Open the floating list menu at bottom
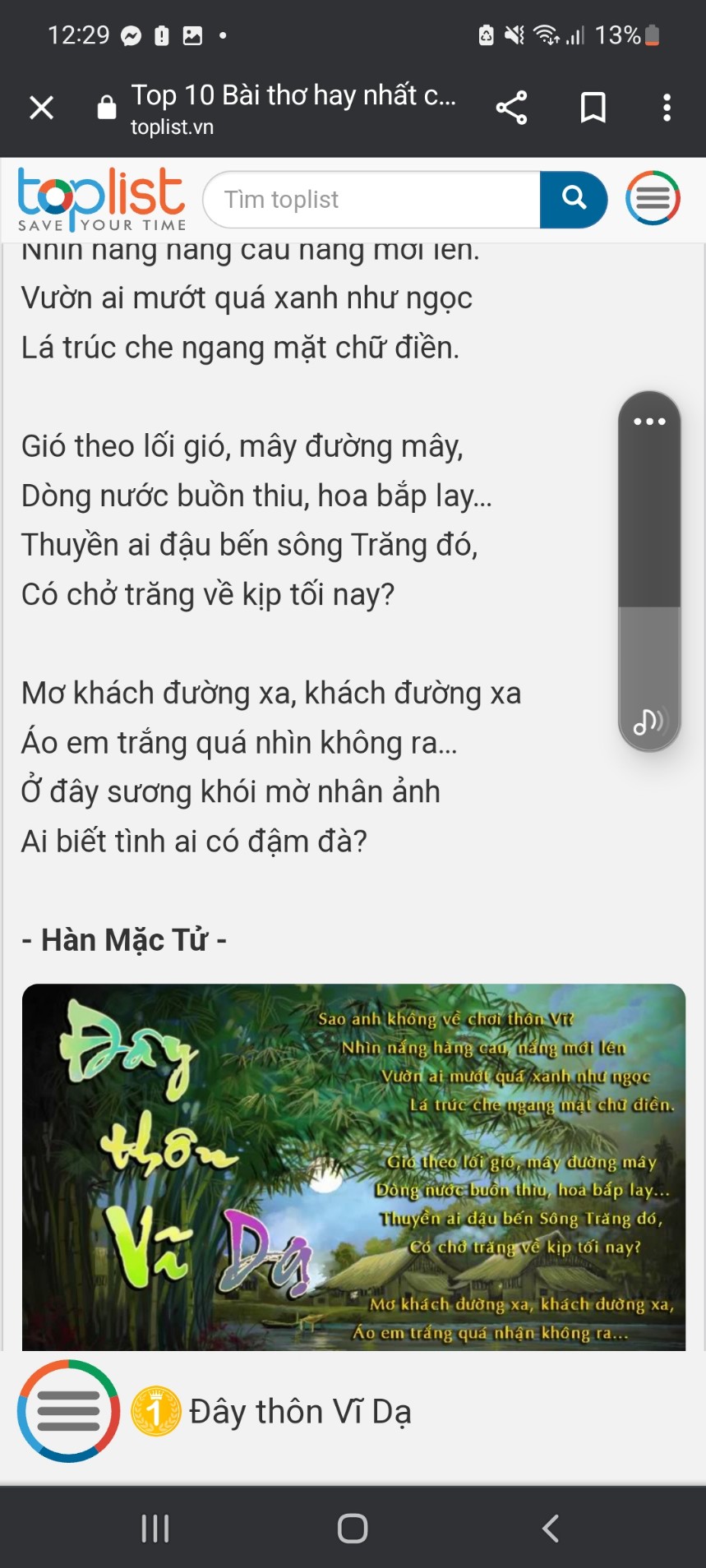 tap(69, 1411)
